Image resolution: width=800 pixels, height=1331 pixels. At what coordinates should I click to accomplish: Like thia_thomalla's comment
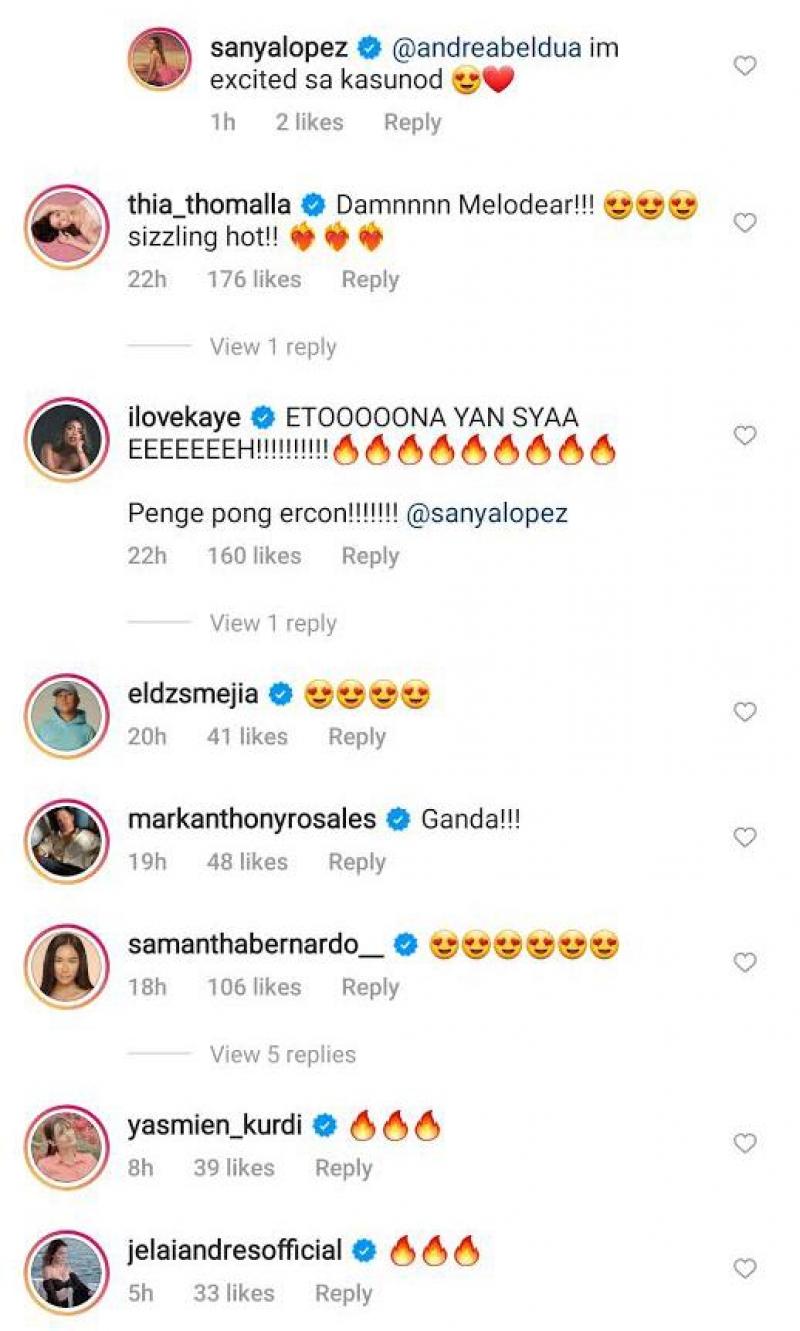[x=745, y=223]
